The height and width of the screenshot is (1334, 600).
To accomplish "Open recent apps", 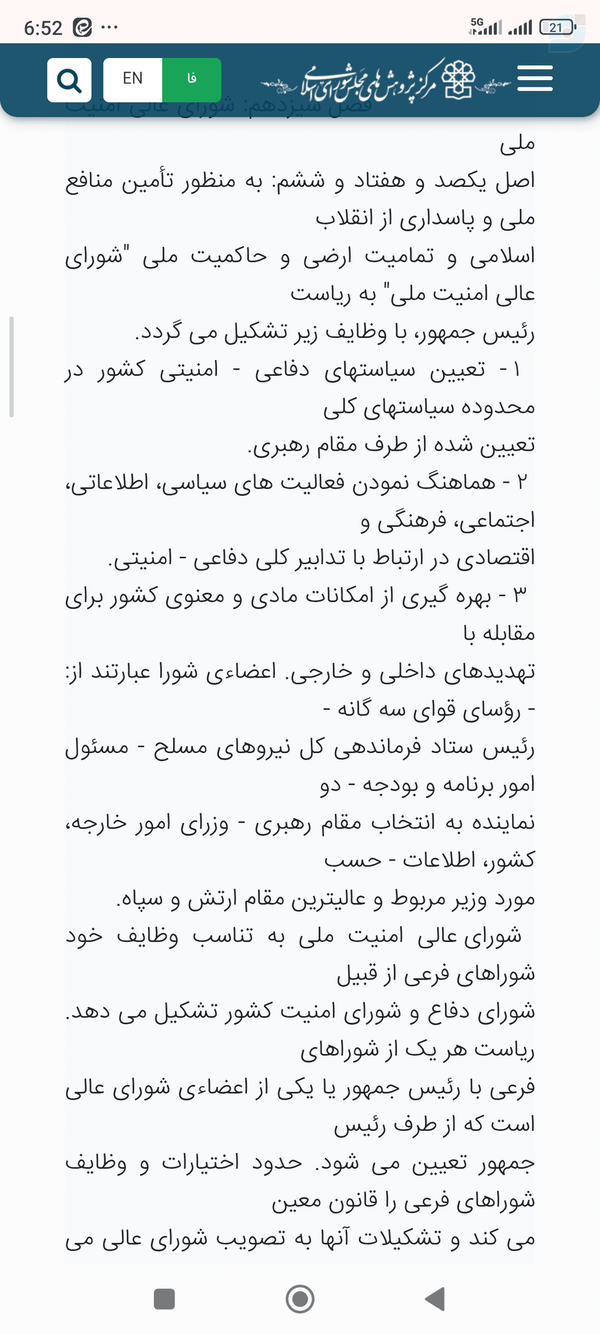I will coord(164,1298).
